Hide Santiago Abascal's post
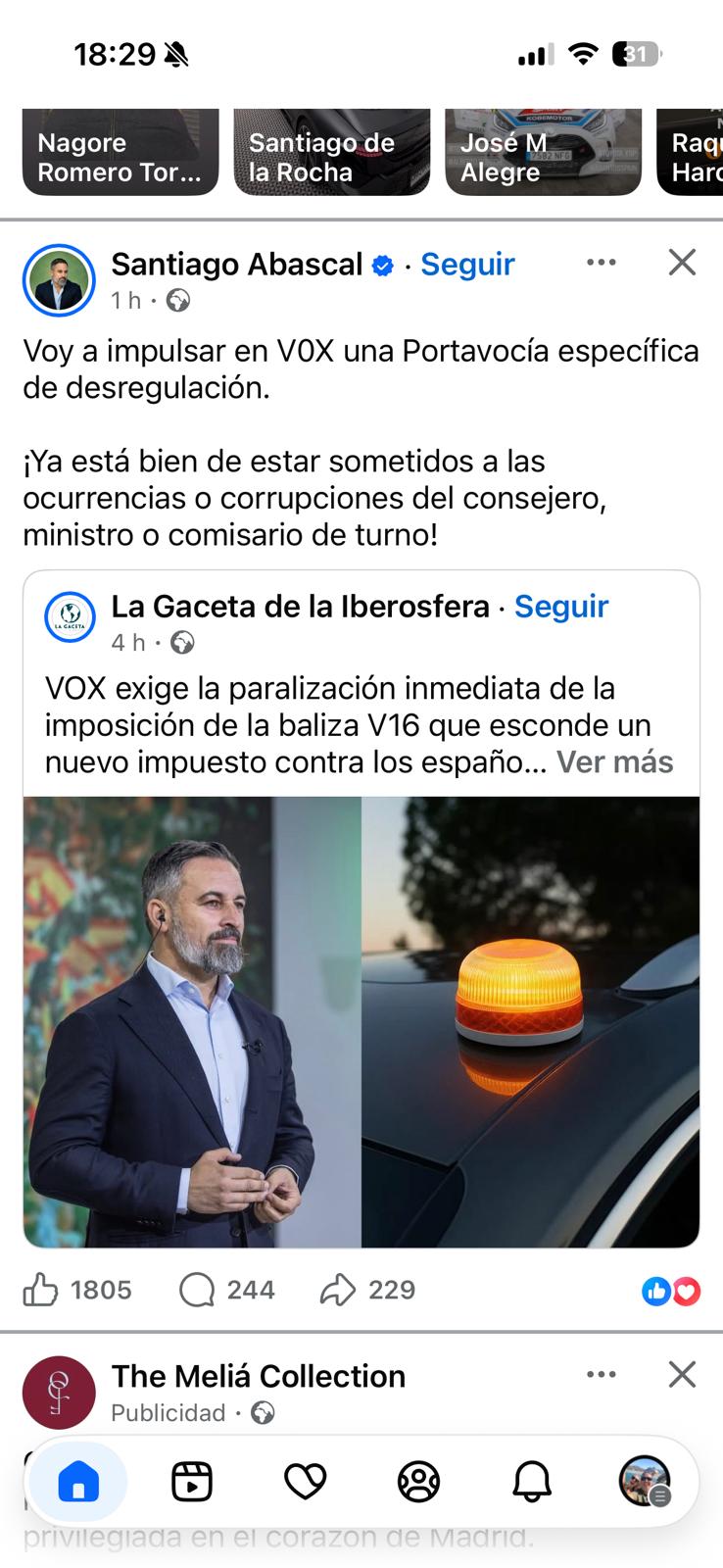723x1568 pixels. point(682,263)
